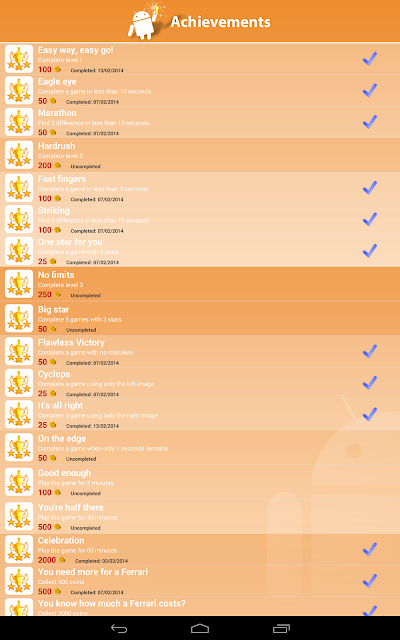Select the Cyclops achievement row
The height and width of the screenshot is (640, 400).
tap(200, 383)
